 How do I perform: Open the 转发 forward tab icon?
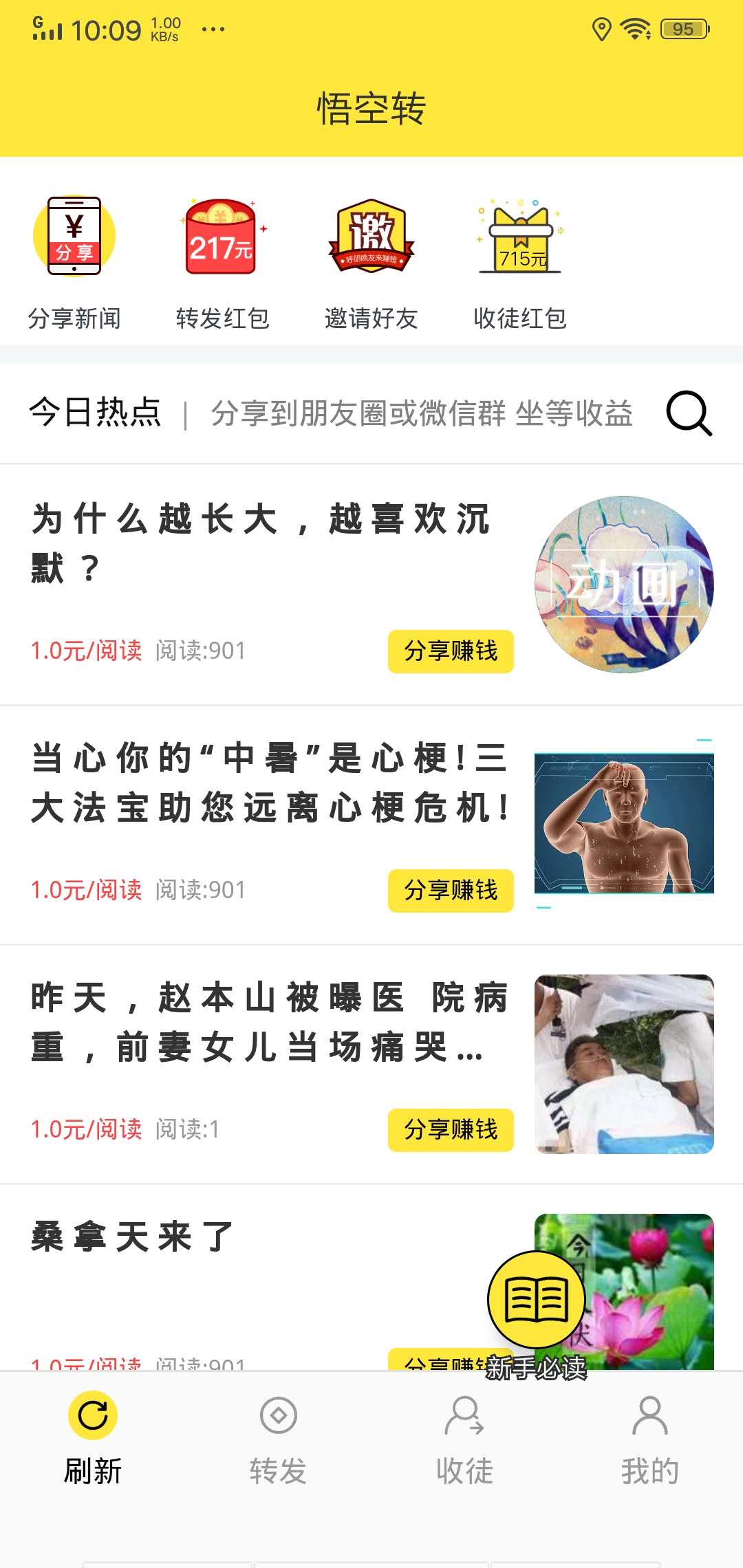277,1417
